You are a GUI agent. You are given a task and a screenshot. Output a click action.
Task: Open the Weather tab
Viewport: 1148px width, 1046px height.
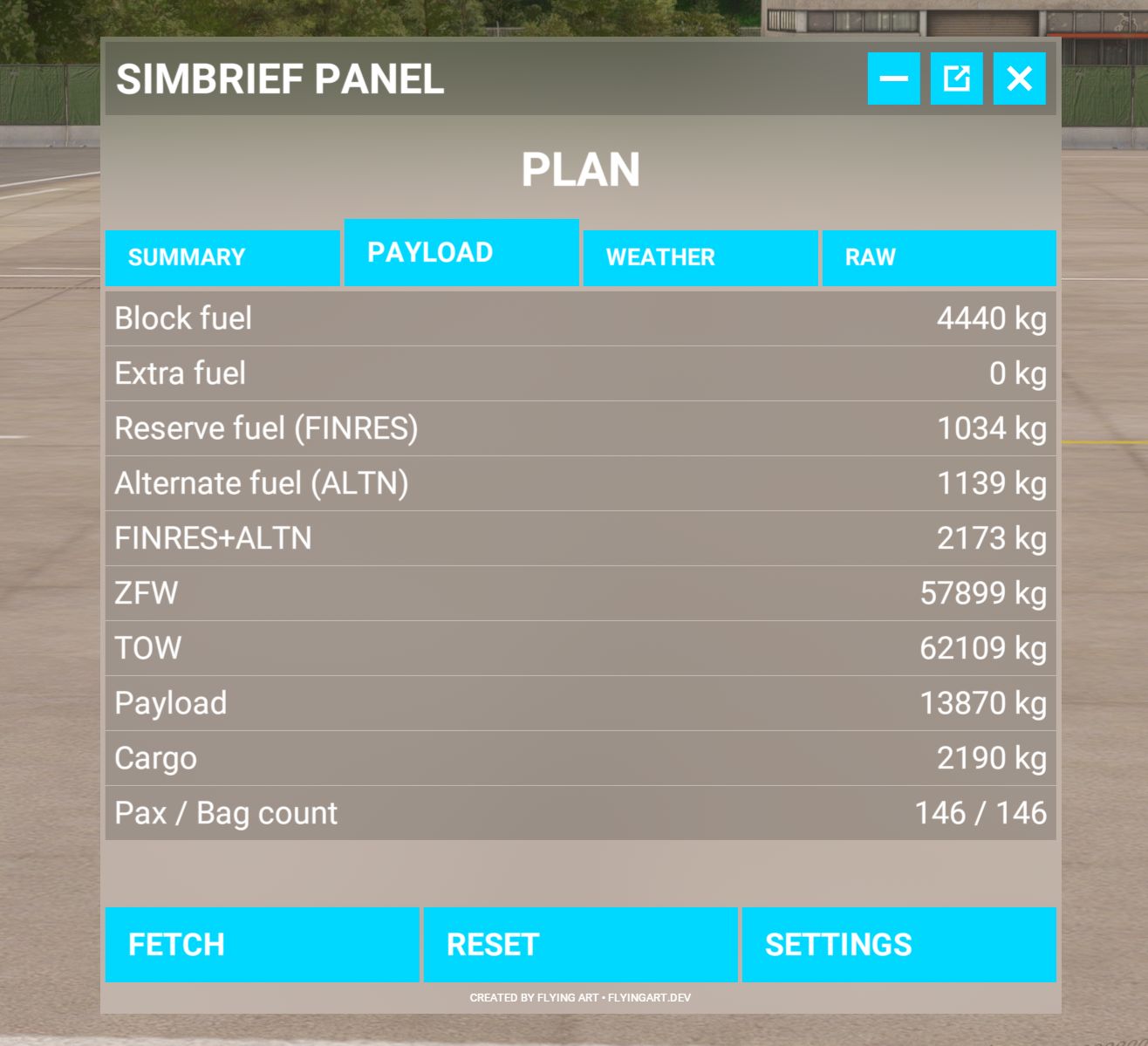click(x=700, y=257)
